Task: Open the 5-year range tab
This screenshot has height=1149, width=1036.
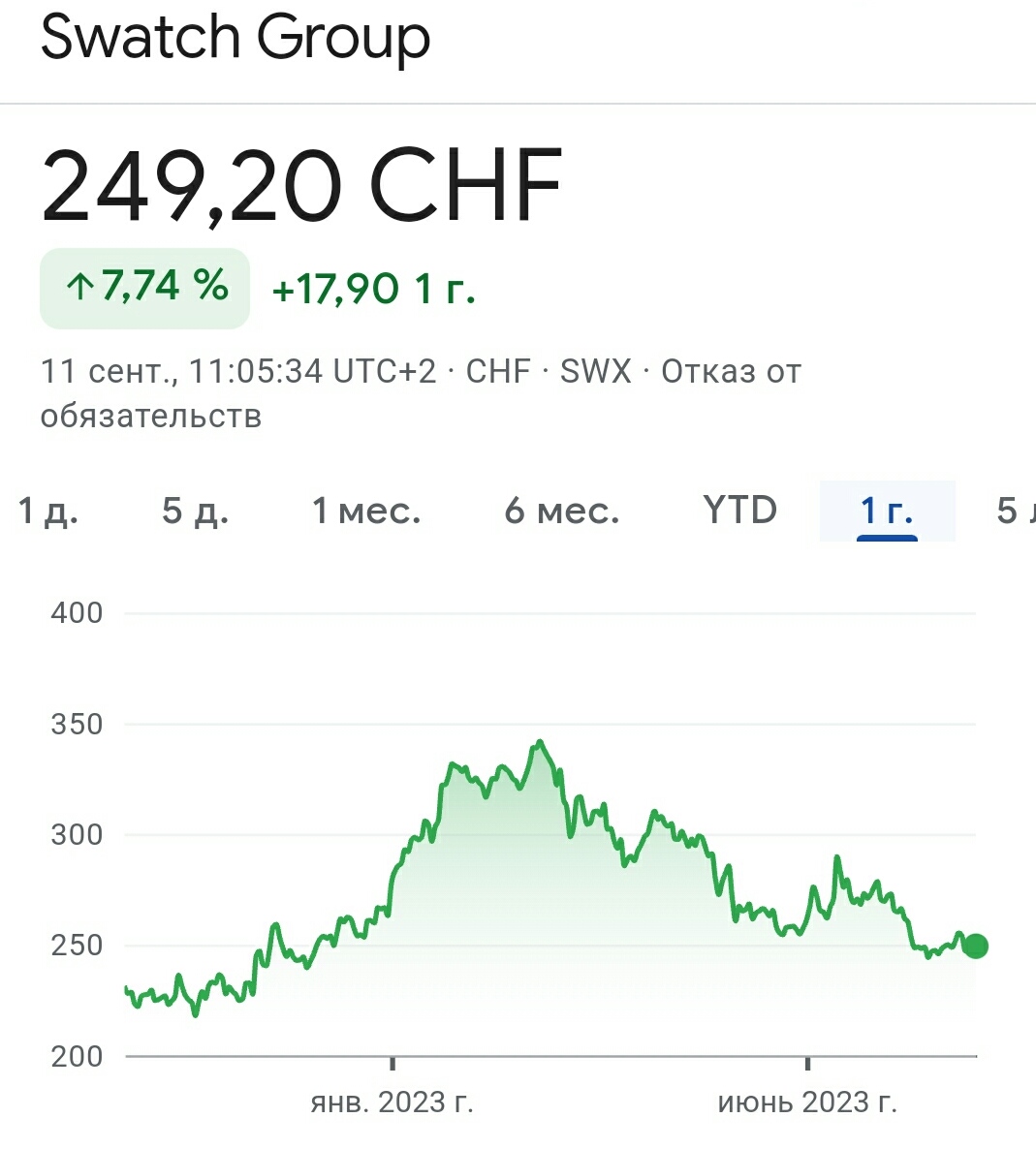Action: (1016, 511)
